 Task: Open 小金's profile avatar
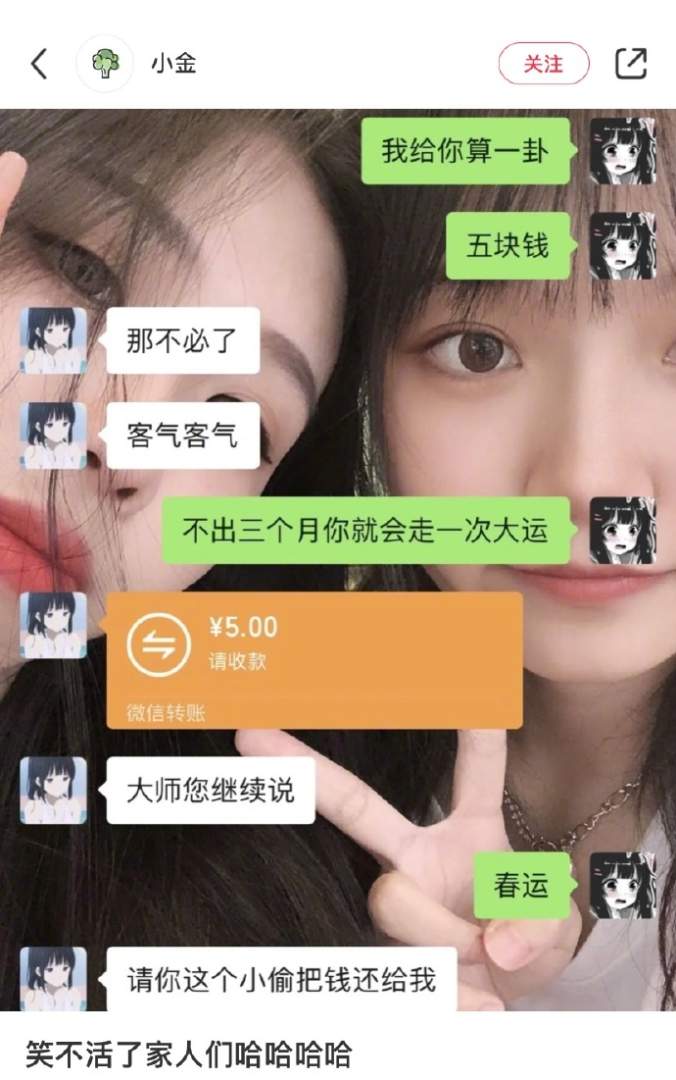105,64
